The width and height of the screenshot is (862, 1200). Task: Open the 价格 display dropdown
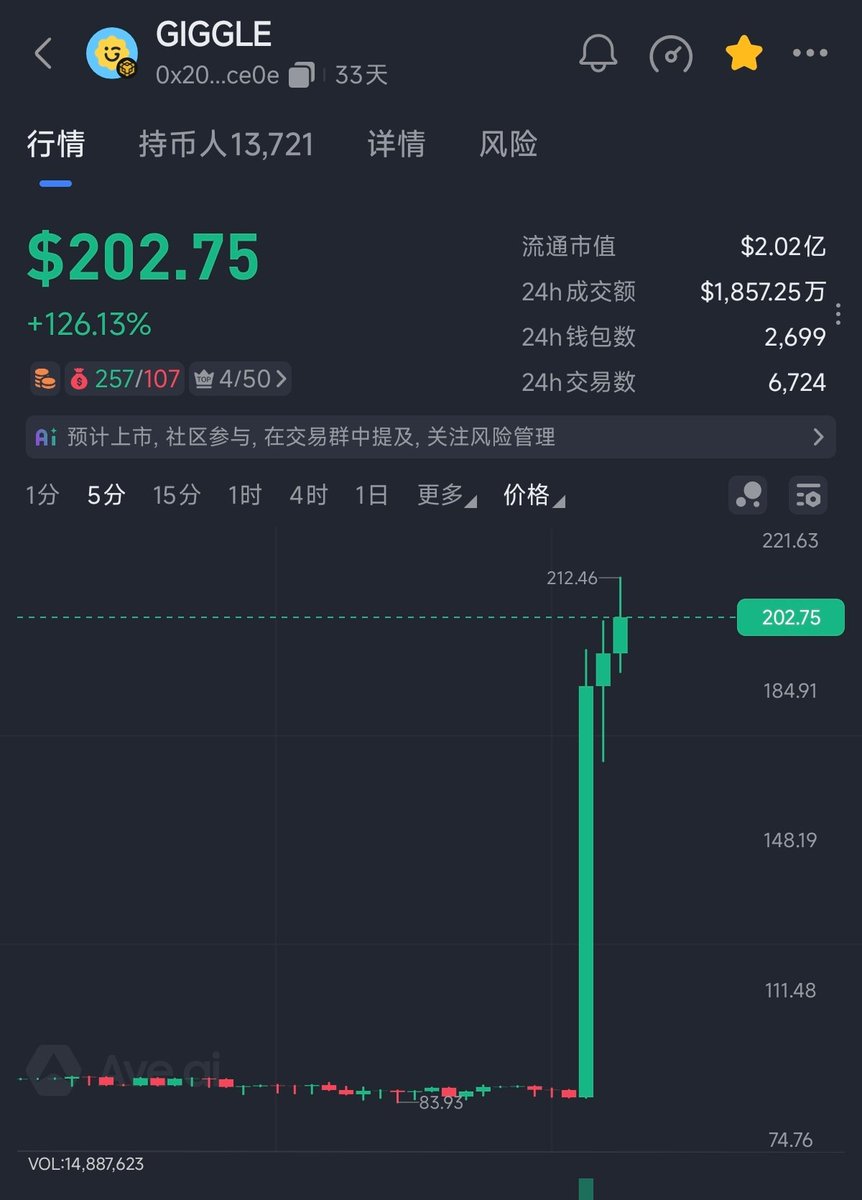[x=533, y=494]
